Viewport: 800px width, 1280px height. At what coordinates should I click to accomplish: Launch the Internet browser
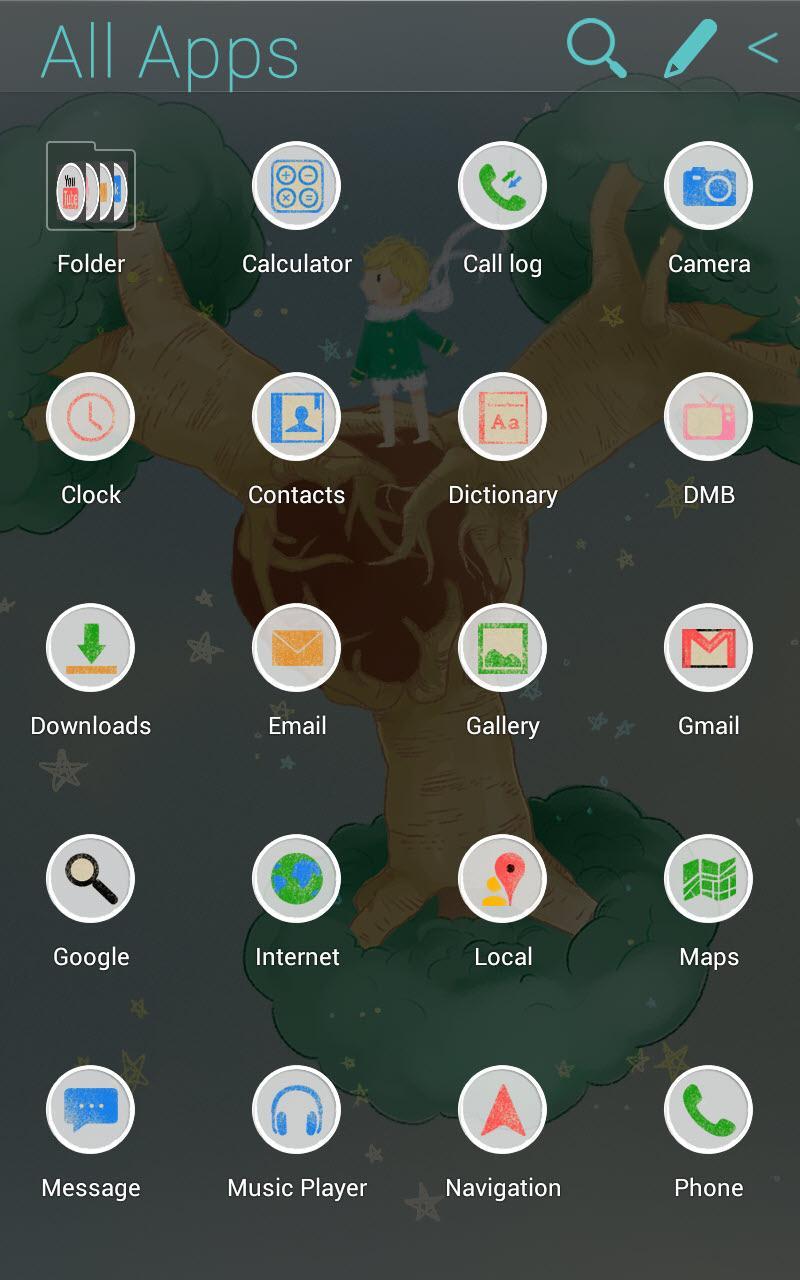click(297, 878)
